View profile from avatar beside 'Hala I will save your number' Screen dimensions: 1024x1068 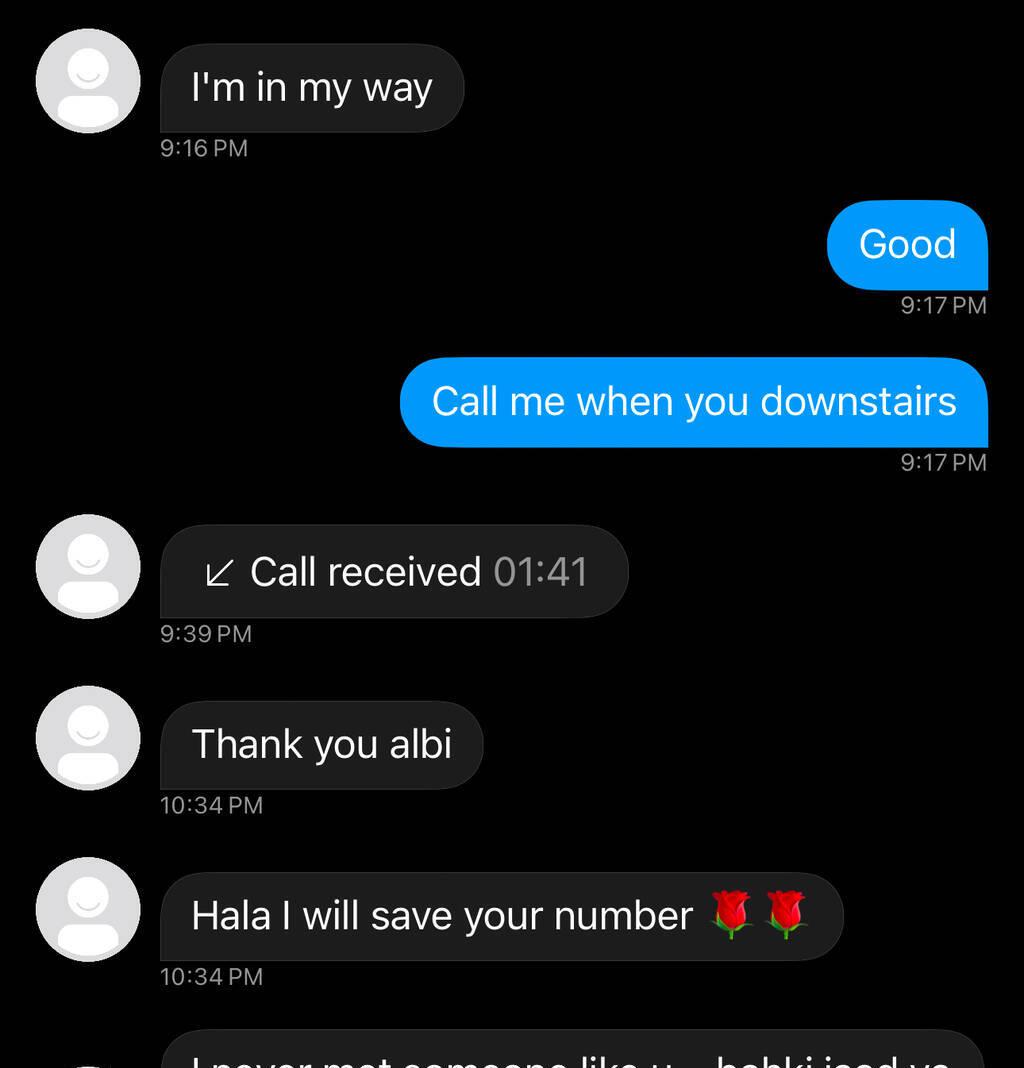click(88, 909)
